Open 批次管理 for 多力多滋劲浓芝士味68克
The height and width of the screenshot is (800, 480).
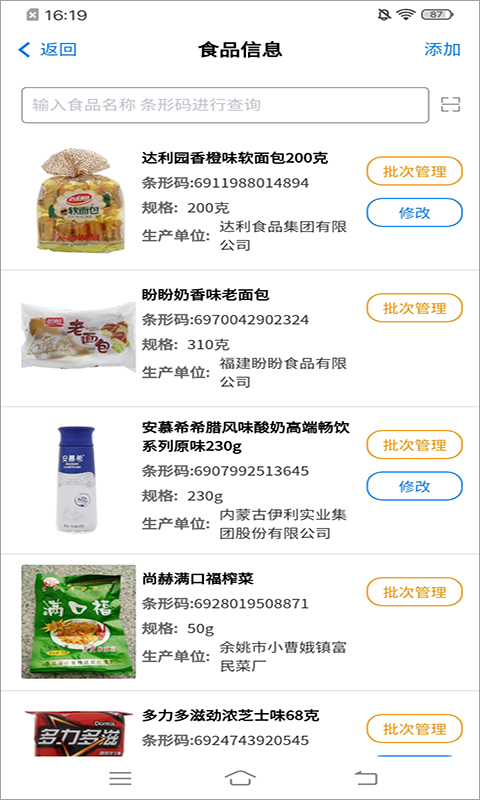[x=414, y=729]
